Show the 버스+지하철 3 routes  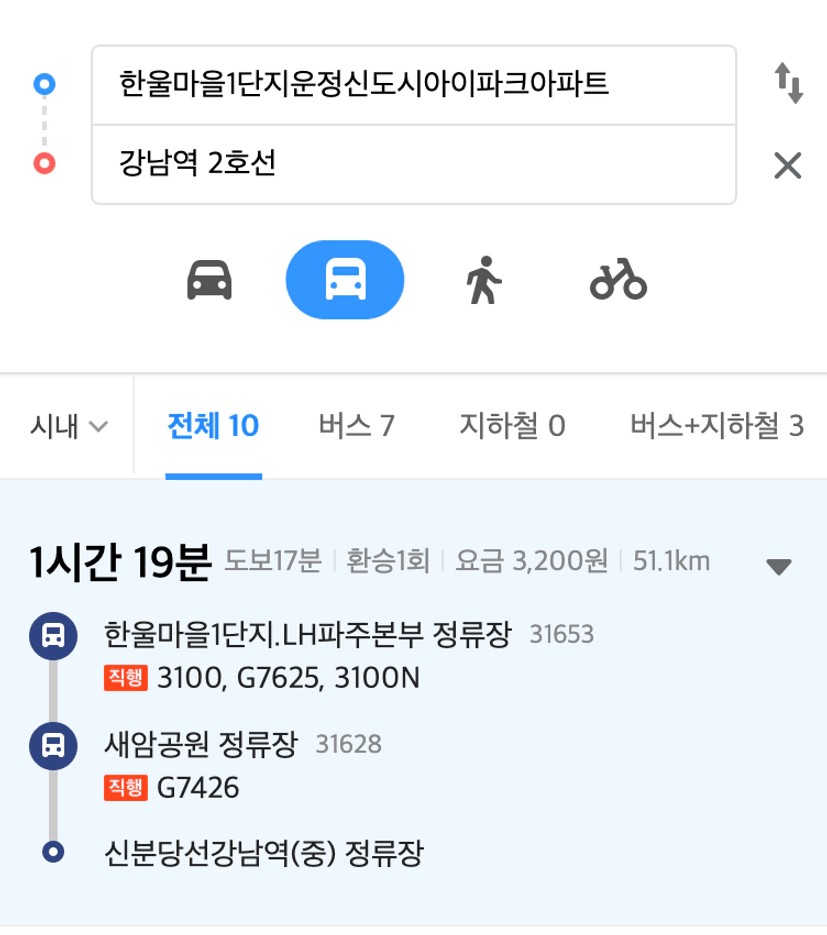pos(716,427)
